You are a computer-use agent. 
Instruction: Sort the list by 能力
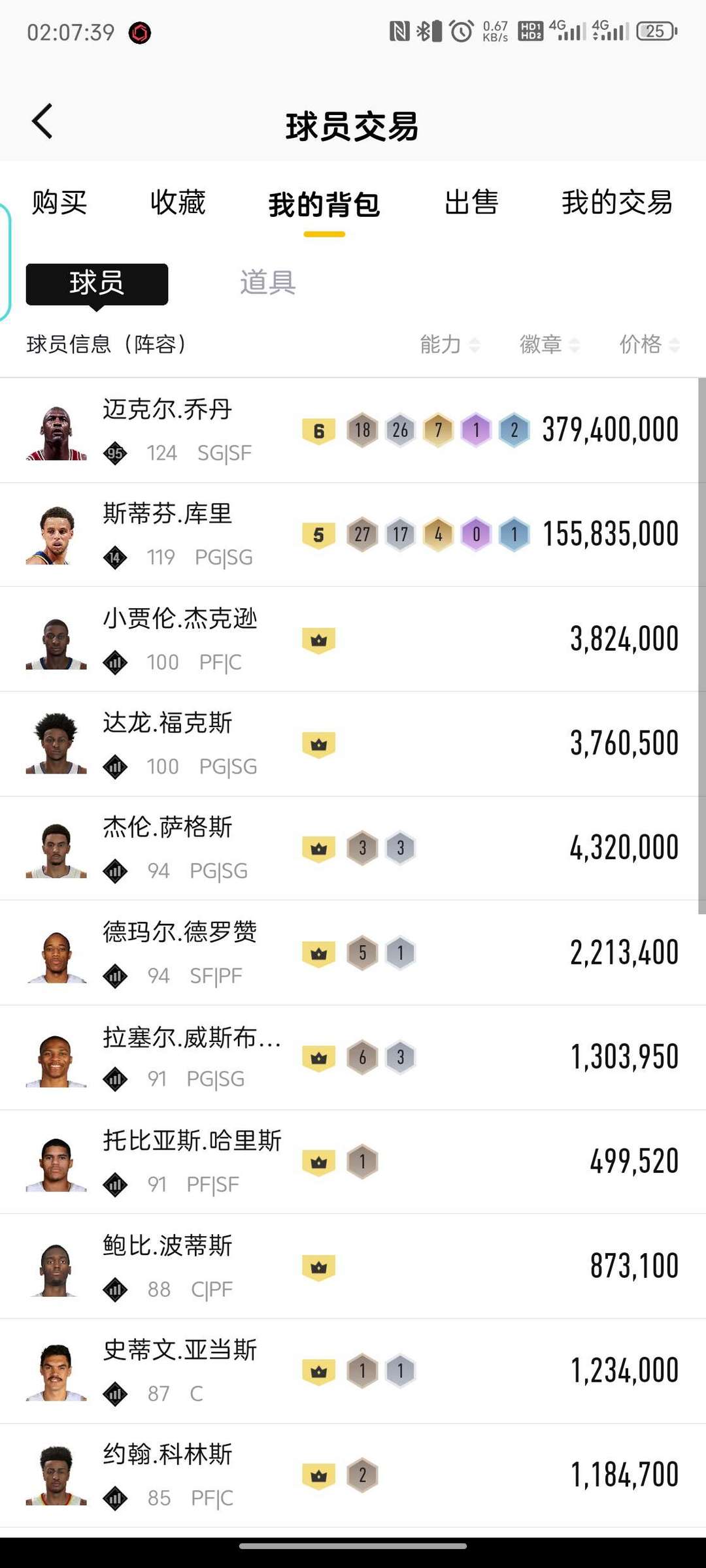(x=450, y=344)
